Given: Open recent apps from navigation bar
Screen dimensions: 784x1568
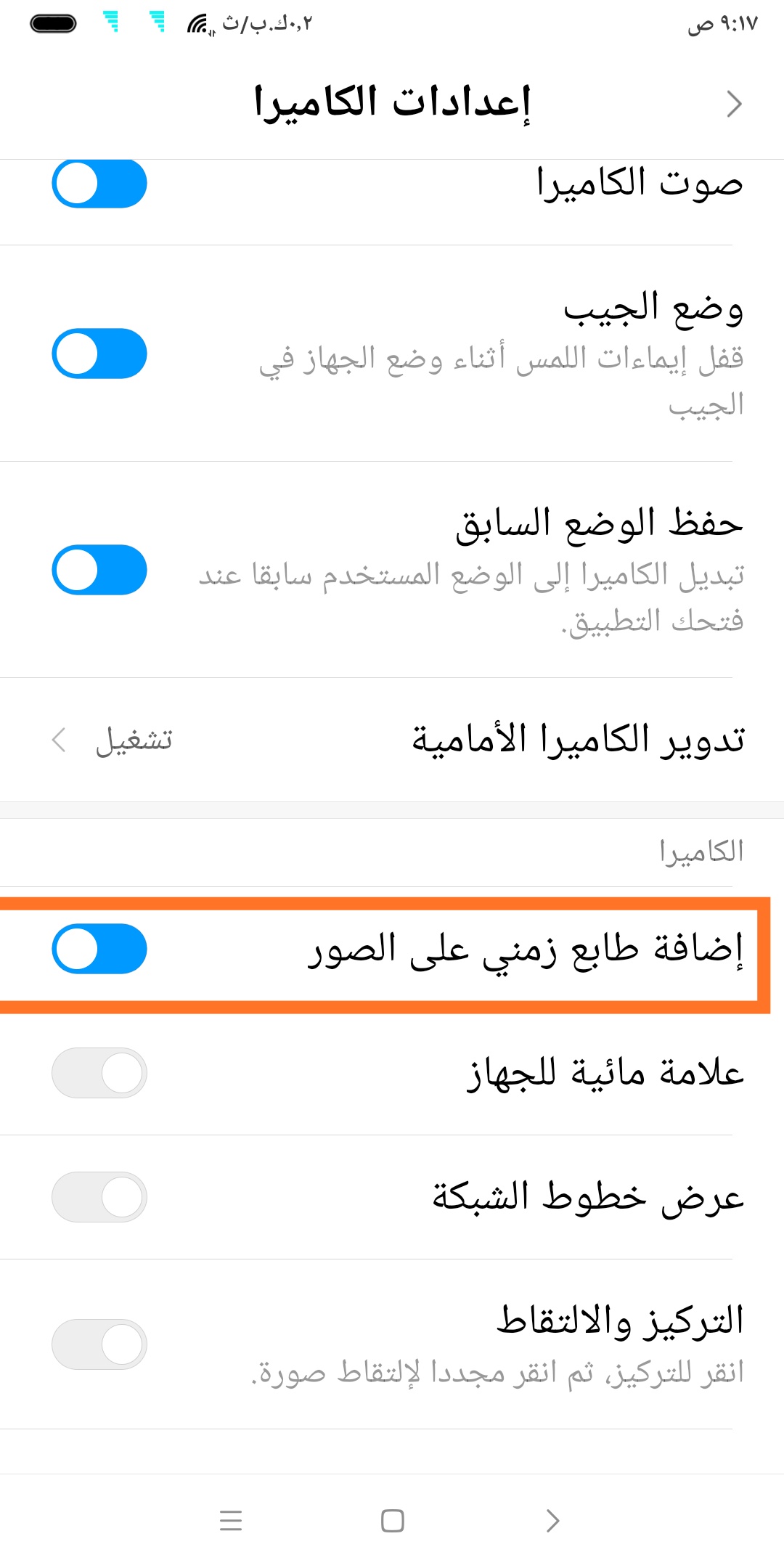Looking at the screenshot, I should [231, 1520].
